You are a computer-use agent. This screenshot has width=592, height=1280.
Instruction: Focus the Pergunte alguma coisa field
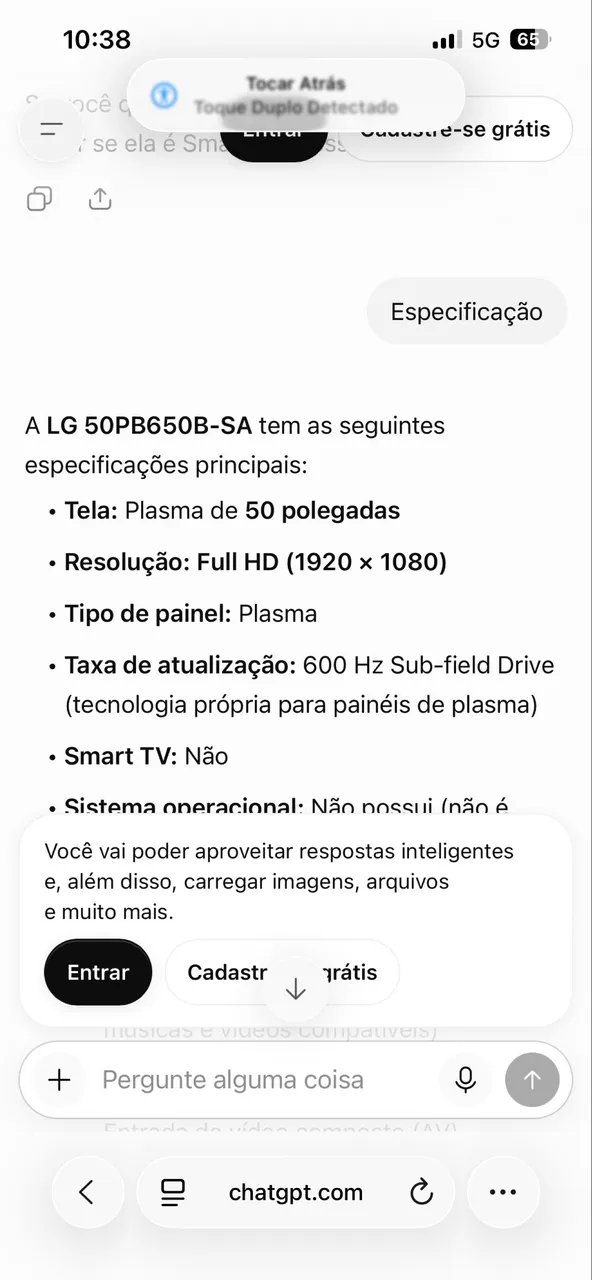tap(265, 1080)
